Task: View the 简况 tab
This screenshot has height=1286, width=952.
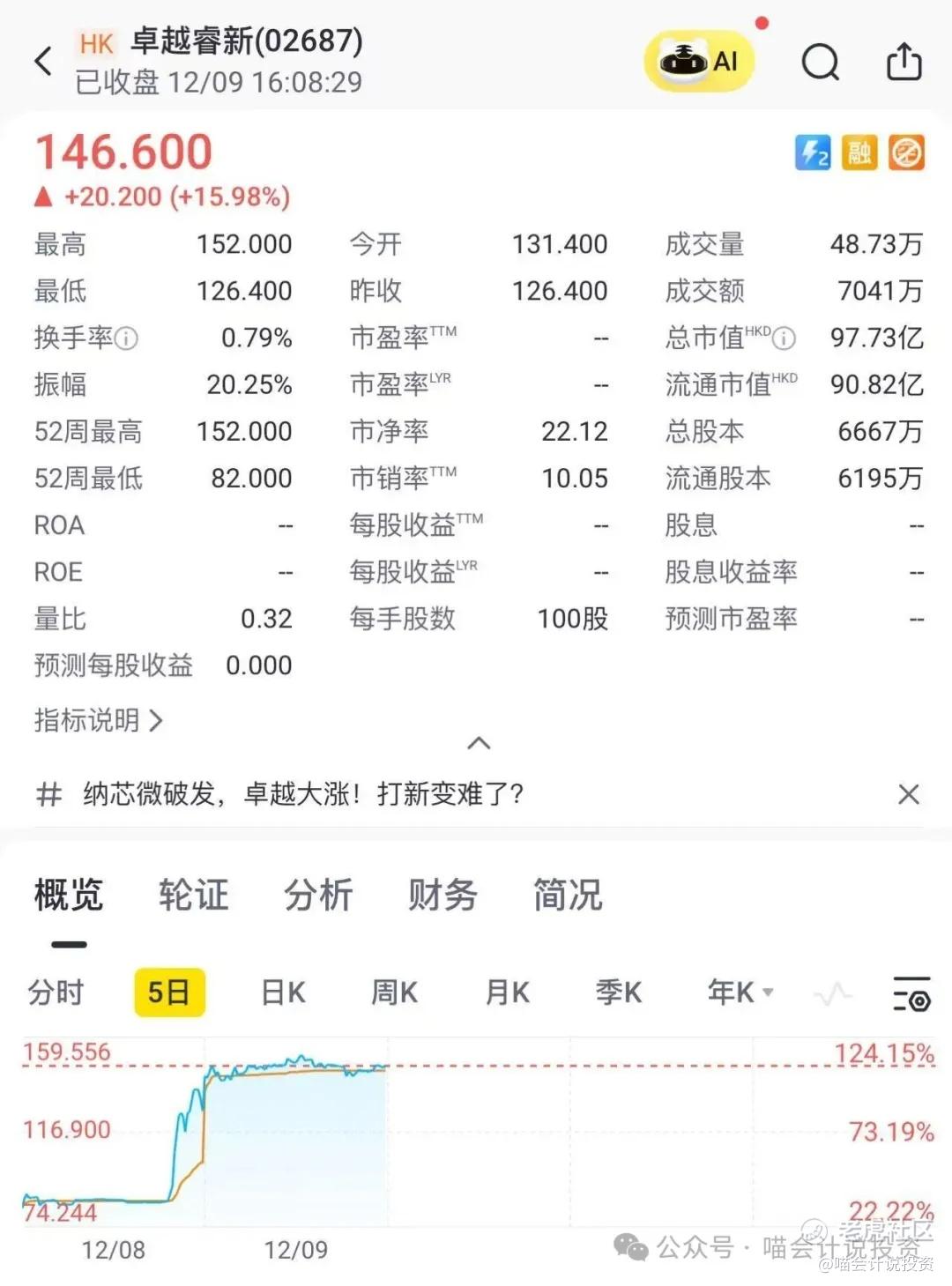Action: click(568, 896)
